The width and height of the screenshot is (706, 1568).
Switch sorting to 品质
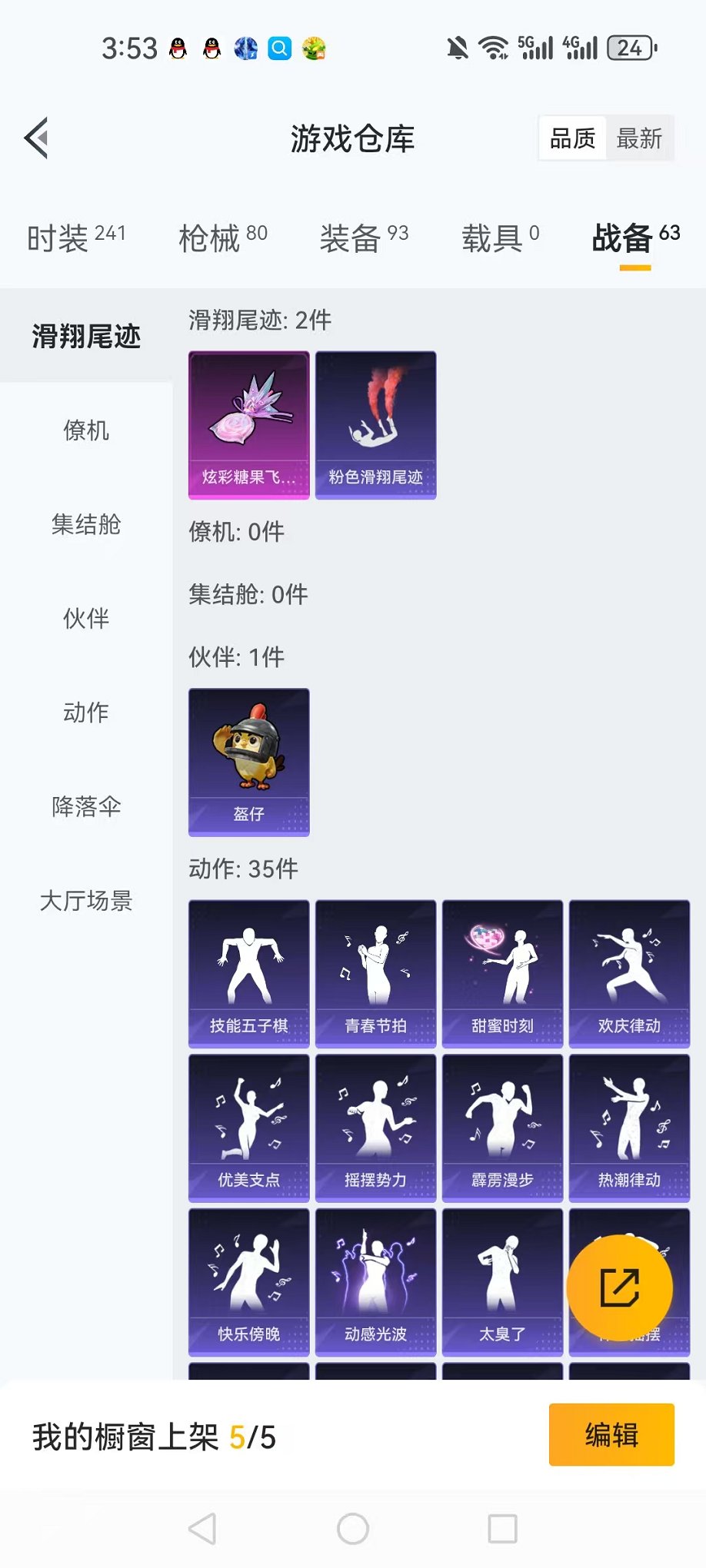[x=571, y=138]
